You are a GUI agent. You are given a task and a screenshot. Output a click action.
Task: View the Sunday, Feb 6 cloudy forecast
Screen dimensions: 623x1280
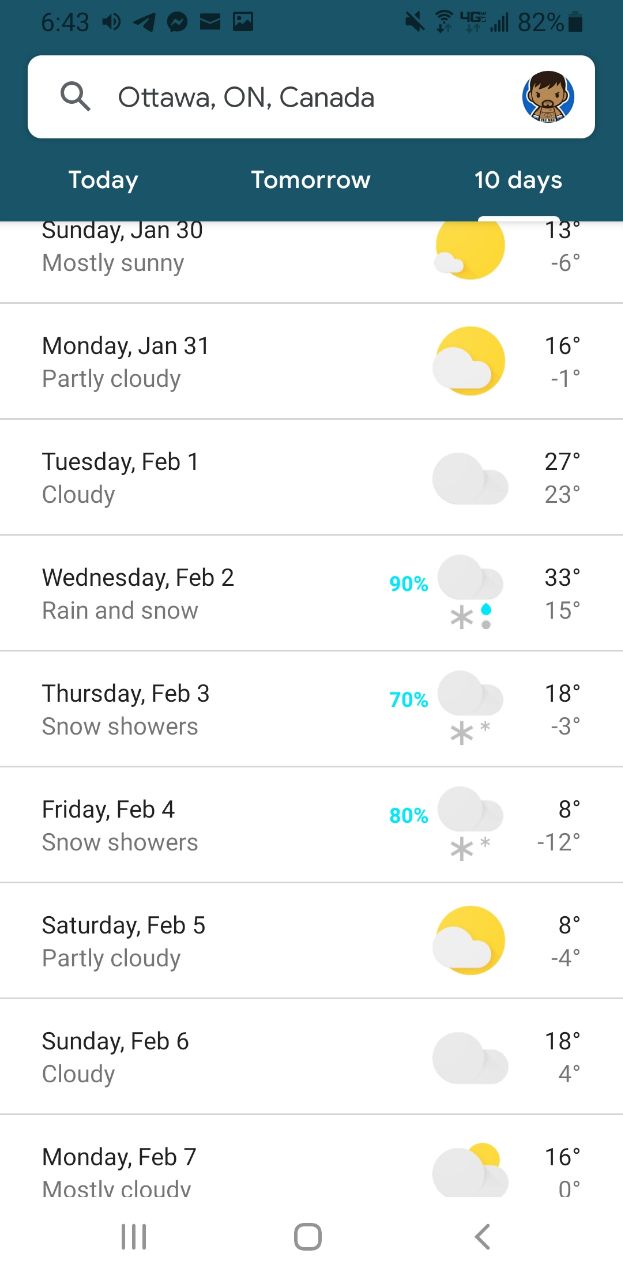(x=311, y=1057)
